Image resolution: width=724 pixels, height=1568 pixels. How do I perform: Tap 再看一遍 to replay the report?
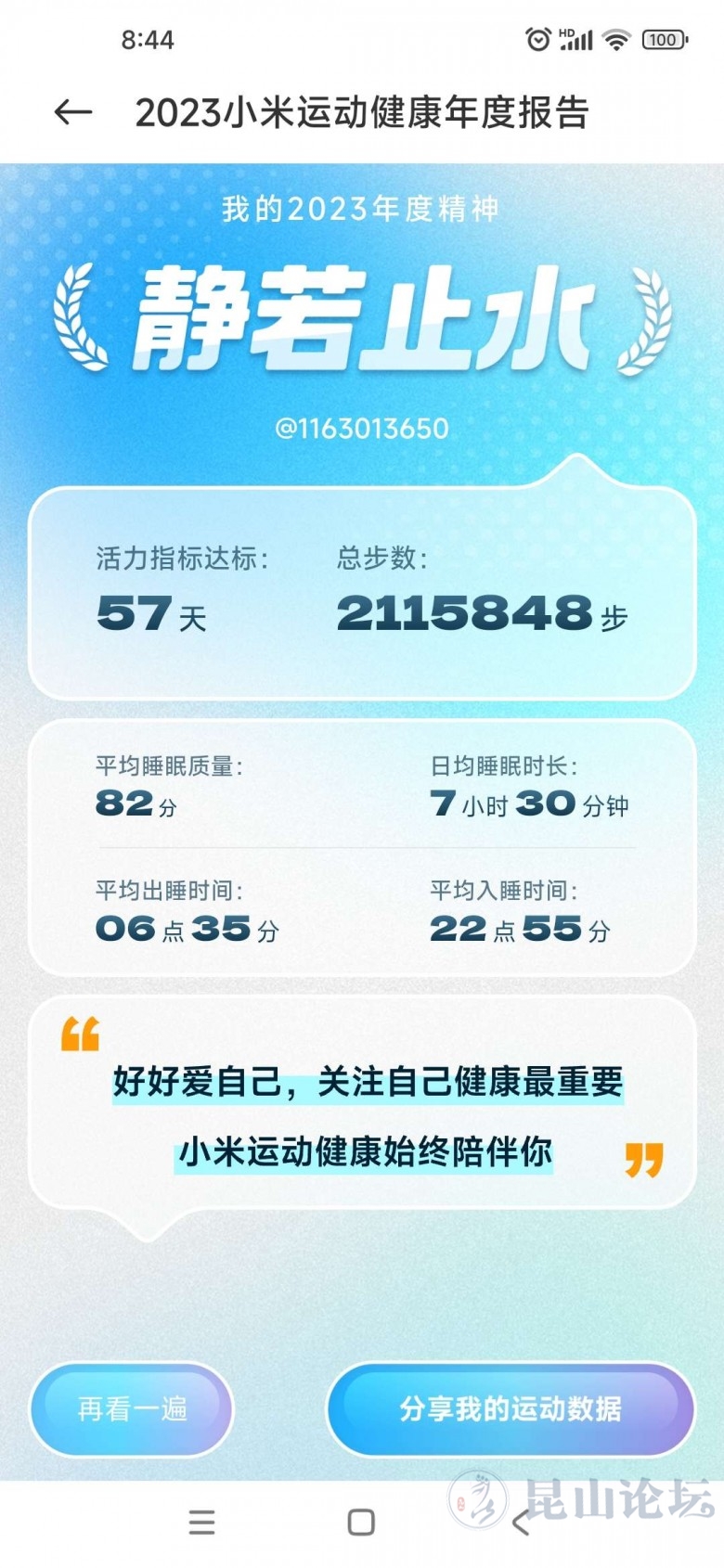132,1408
